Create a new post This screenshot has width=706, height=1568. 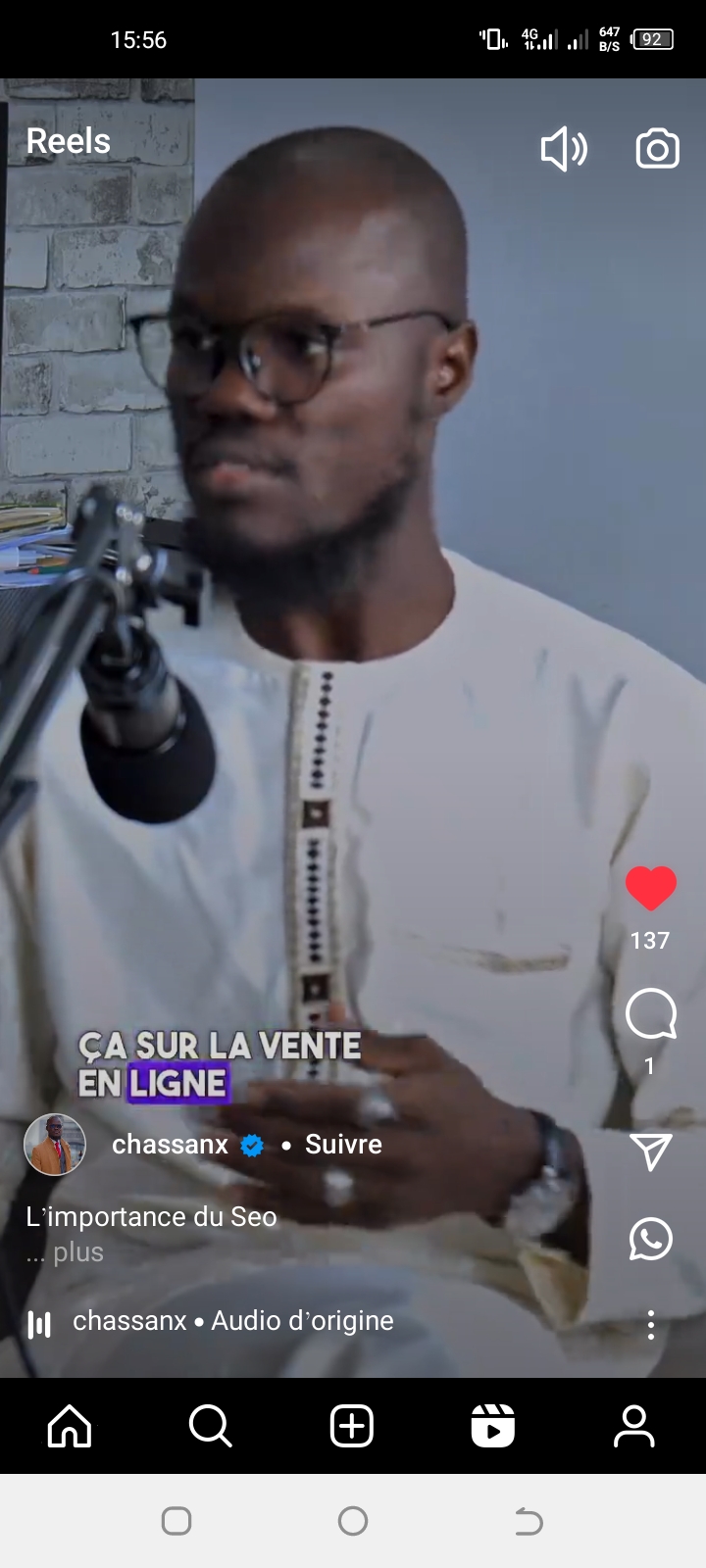(x=352, y=1426)
